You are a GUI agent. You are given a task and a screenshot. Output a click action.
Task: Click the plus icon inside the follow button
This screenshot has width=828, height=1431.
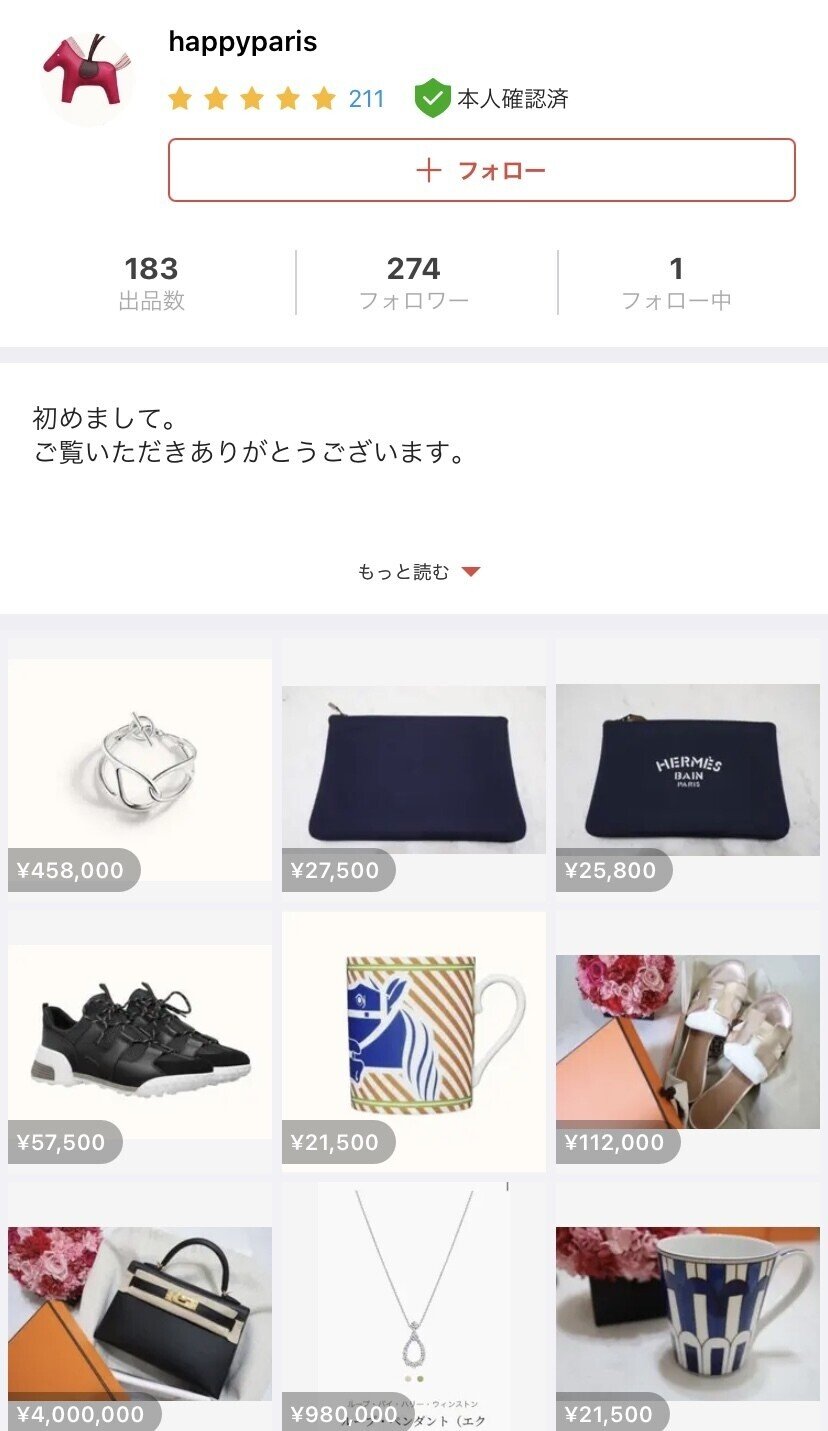(x=427, y=171)
